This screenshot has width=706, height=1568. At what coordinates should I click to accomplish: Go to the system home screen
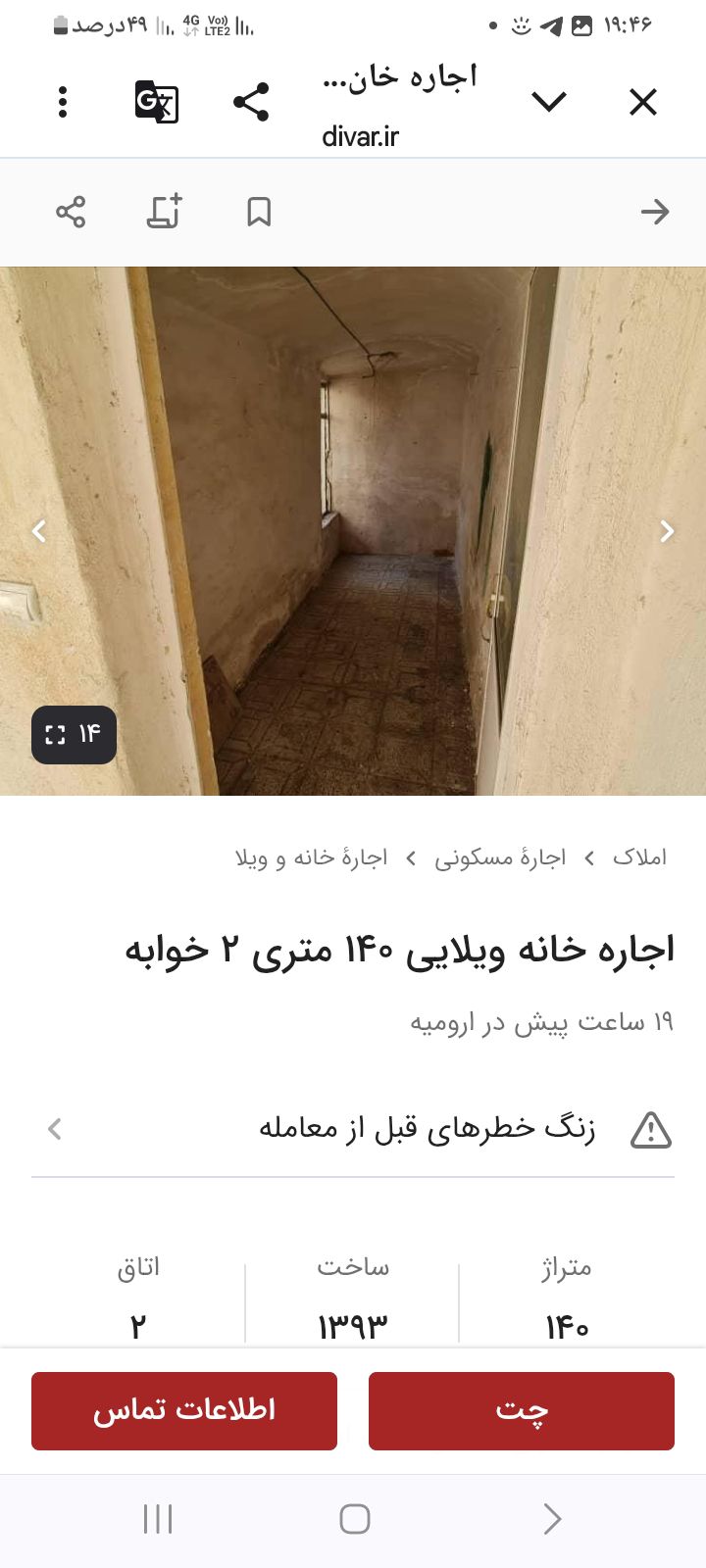[x=354, y=1519]
